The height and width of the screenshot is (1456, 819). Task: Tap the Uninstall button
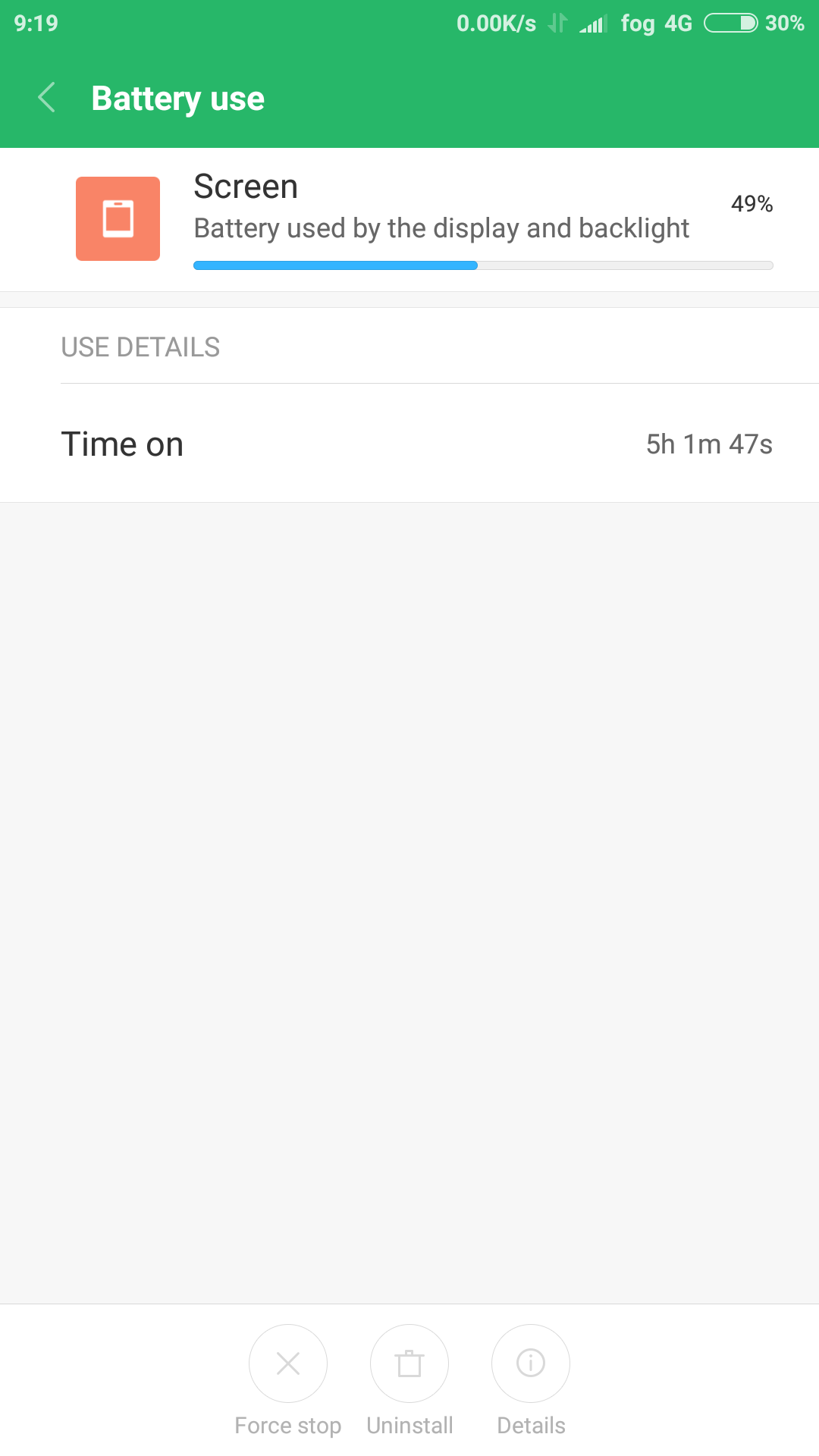click(409, 1363)
